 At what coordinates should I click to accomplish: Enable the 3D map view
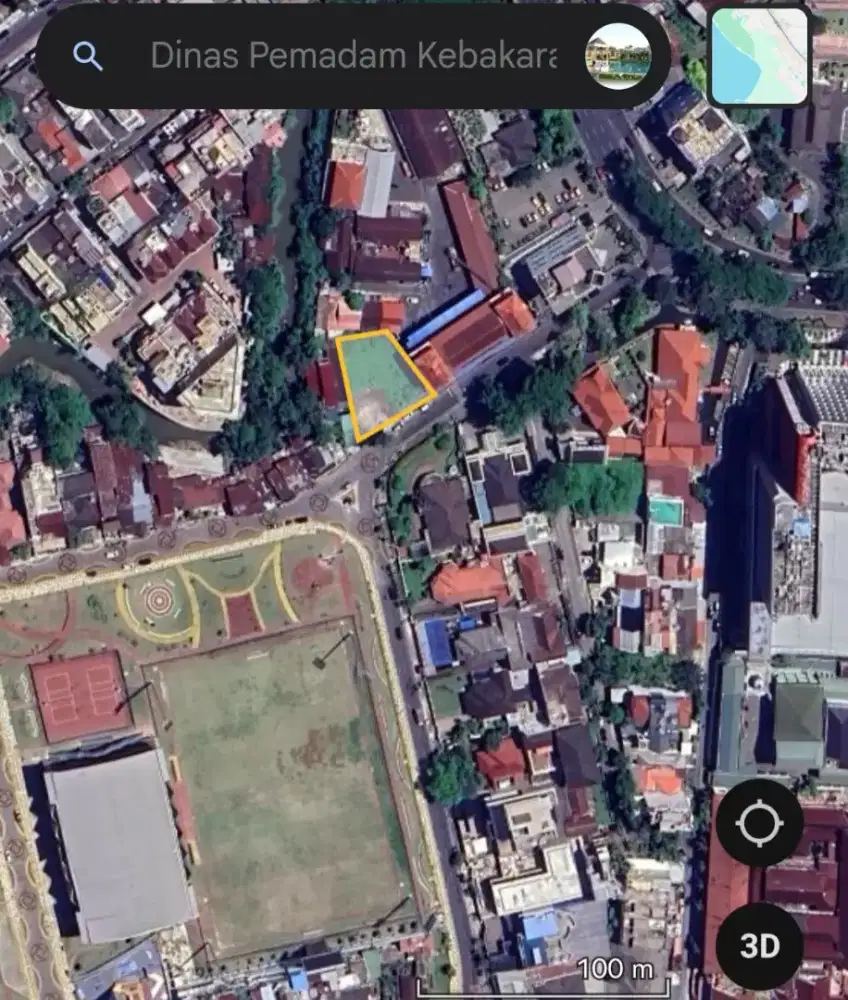(759, 946)
